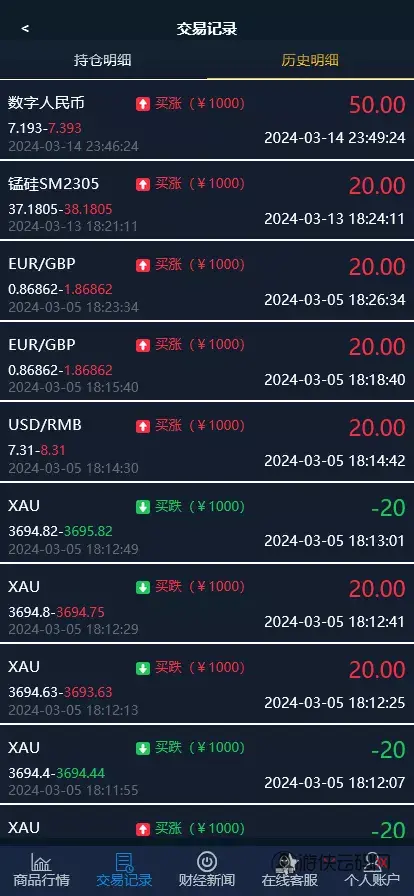The image size is (414, 896).
Task: Open the EUR/GBP record closed at 18:26:34
Action: tap(207, 281)
